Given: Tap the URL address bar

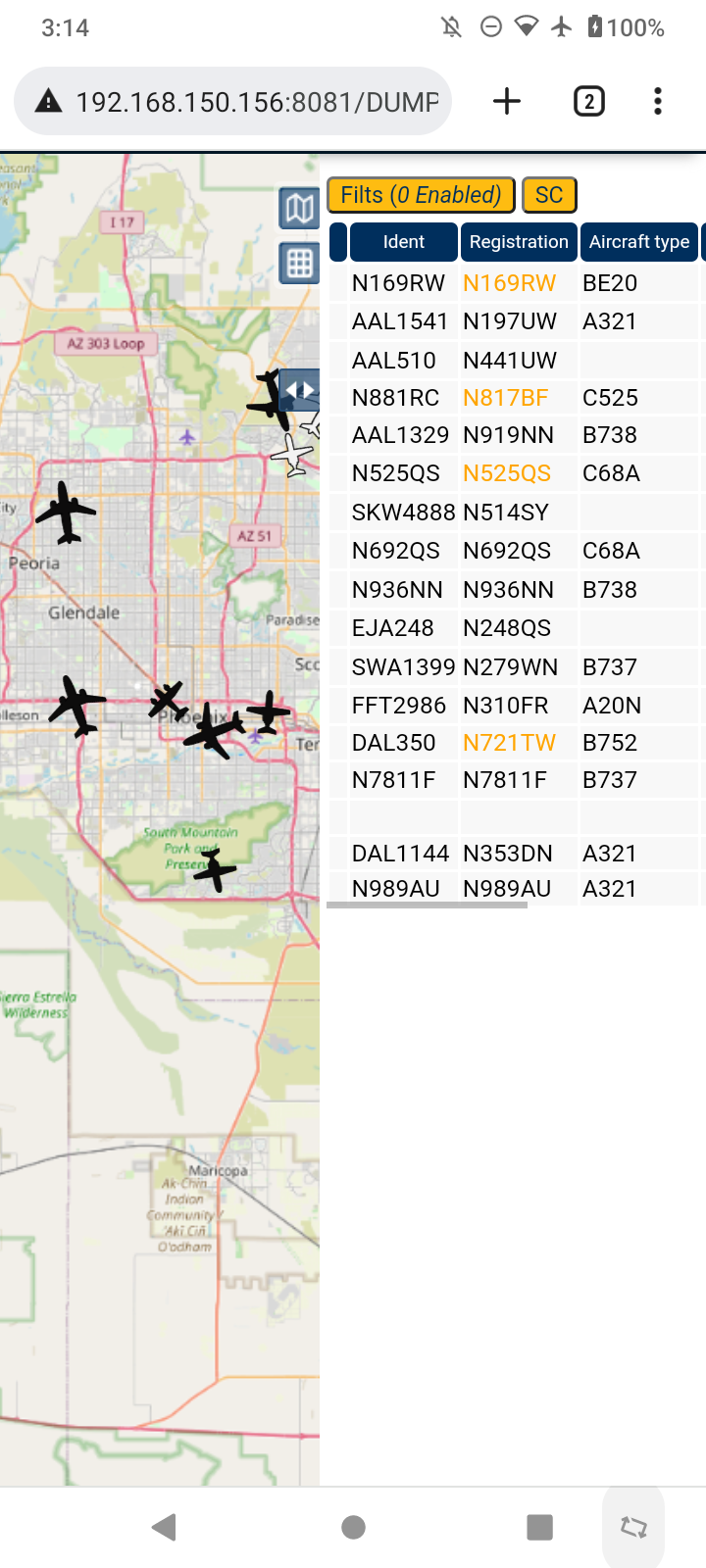Looking at the screenshot, I should (233, 101).
